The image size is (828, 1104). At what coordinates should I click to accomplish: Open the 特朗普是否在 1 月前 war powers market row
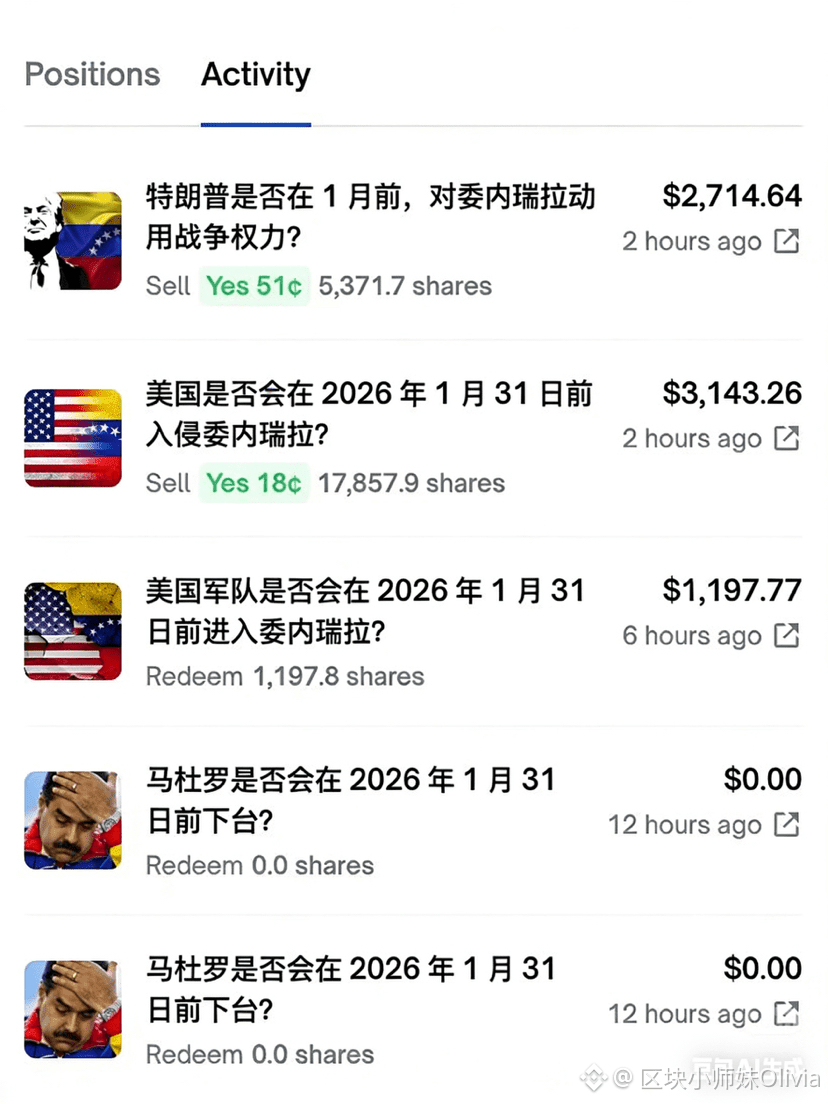pyautogui.click(x=370, y=218)
